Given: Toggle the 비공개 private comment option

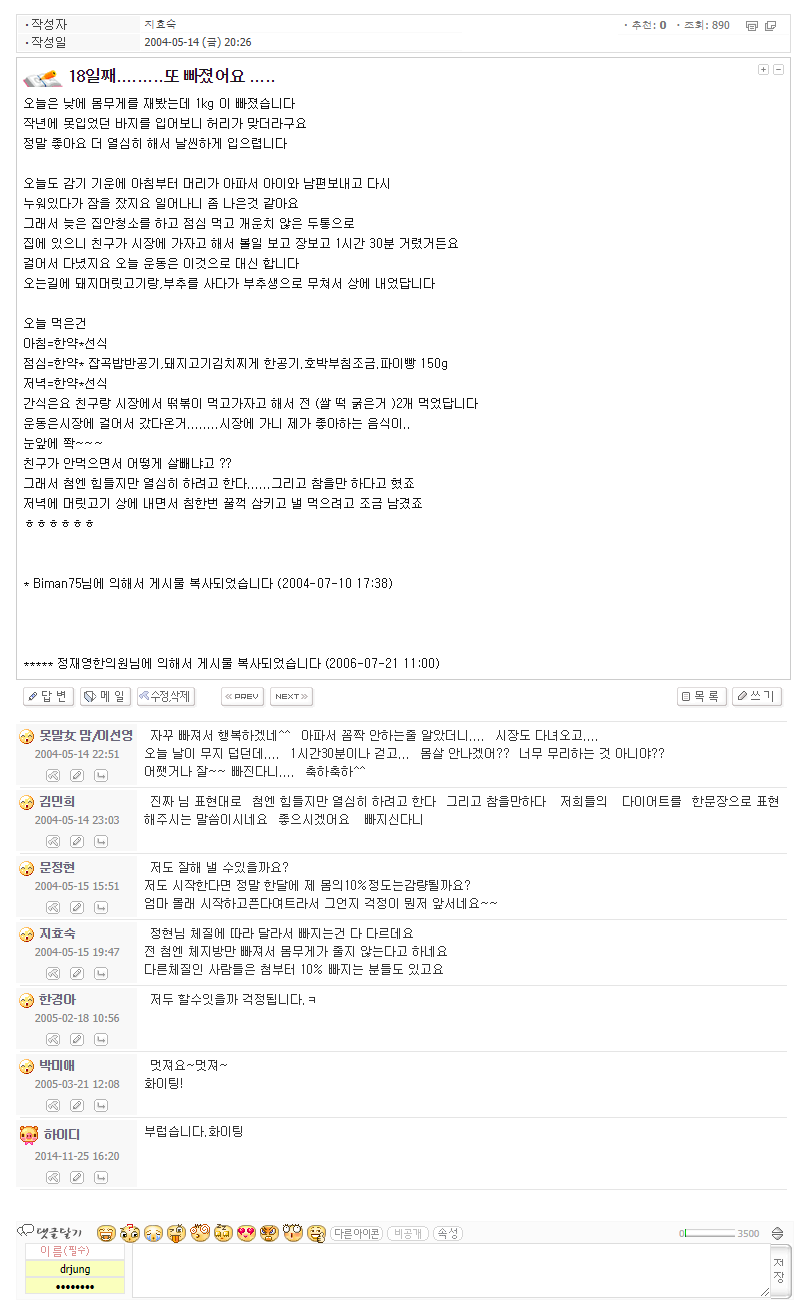Looking at the screenshot, I should coord(407,1233).
